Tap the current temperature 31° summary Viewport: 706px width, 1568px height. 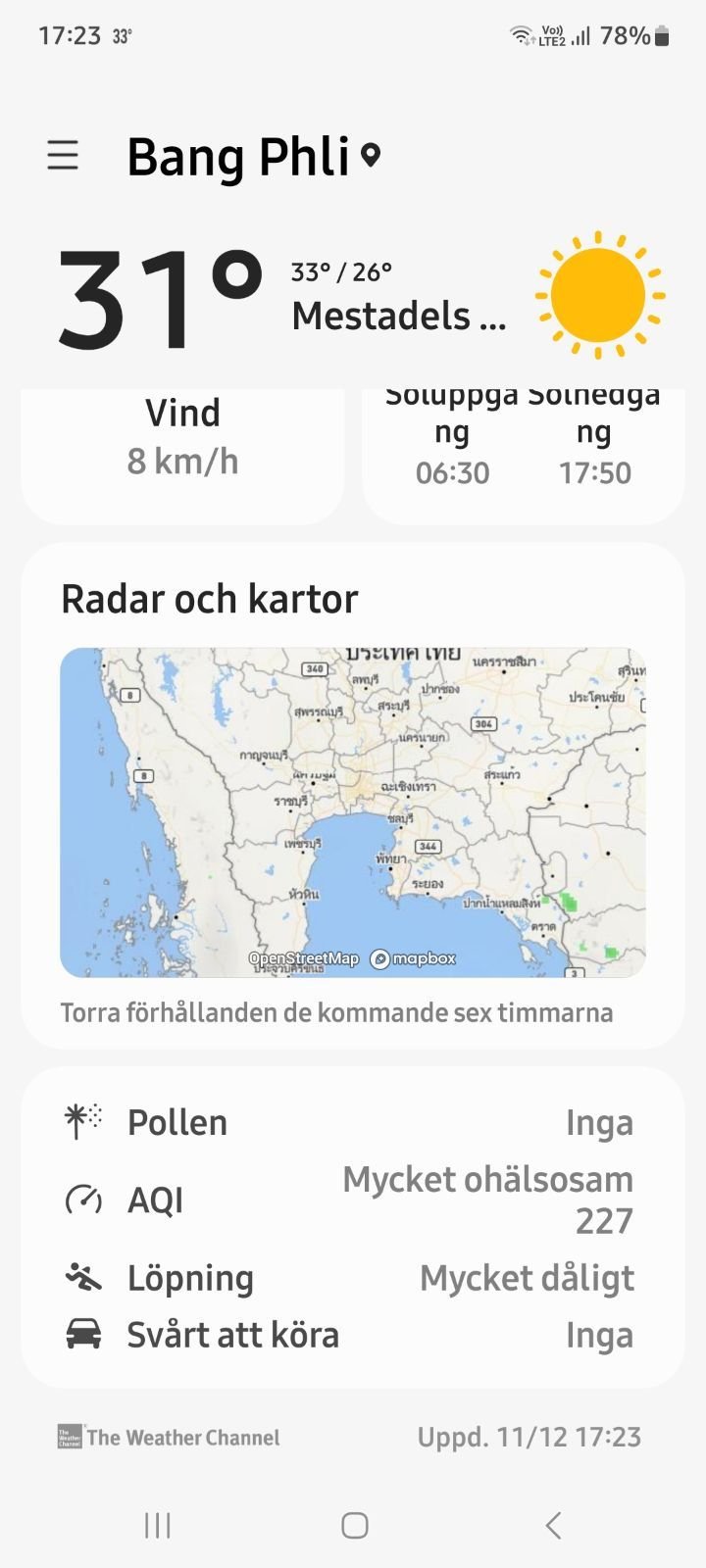coord(161,298)
